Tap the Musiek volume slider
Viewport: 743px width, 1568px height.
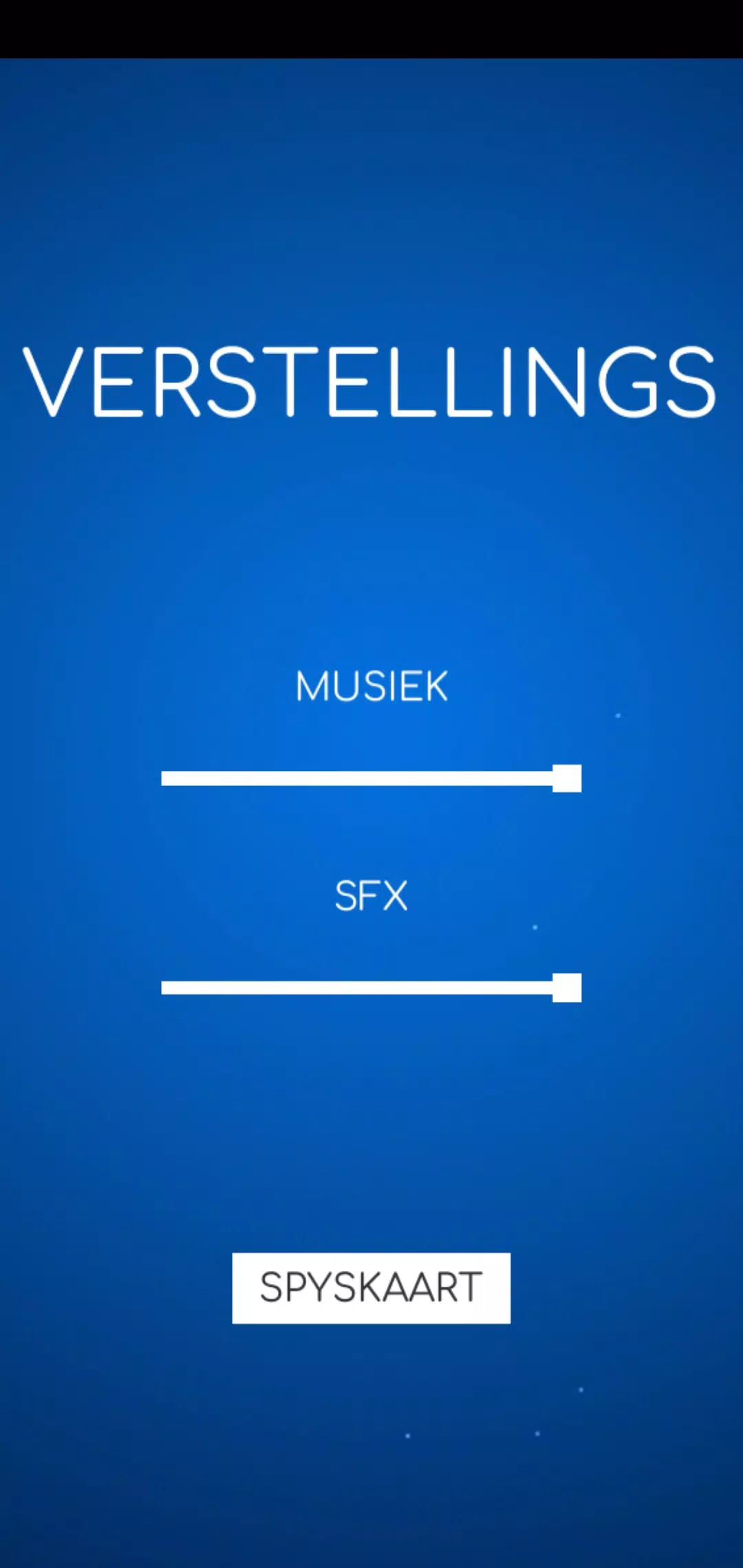(x=371, y=778)
